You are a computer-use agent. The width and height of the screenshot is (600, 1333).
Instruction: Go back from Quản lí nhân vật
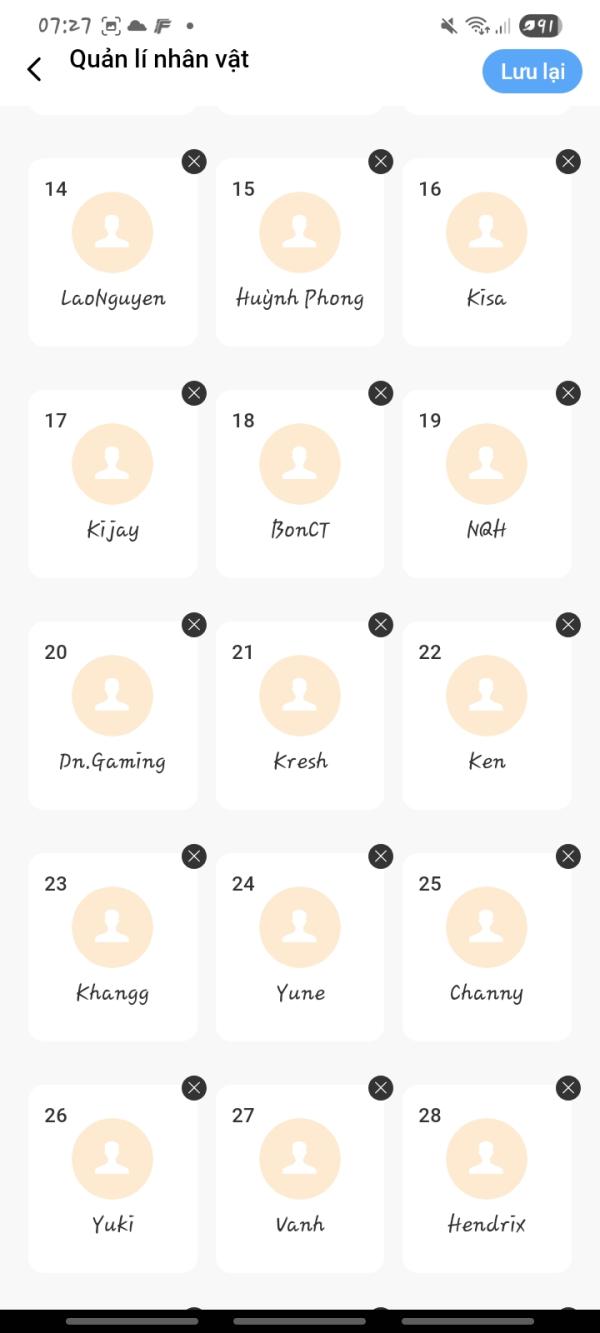coord(34,69)
